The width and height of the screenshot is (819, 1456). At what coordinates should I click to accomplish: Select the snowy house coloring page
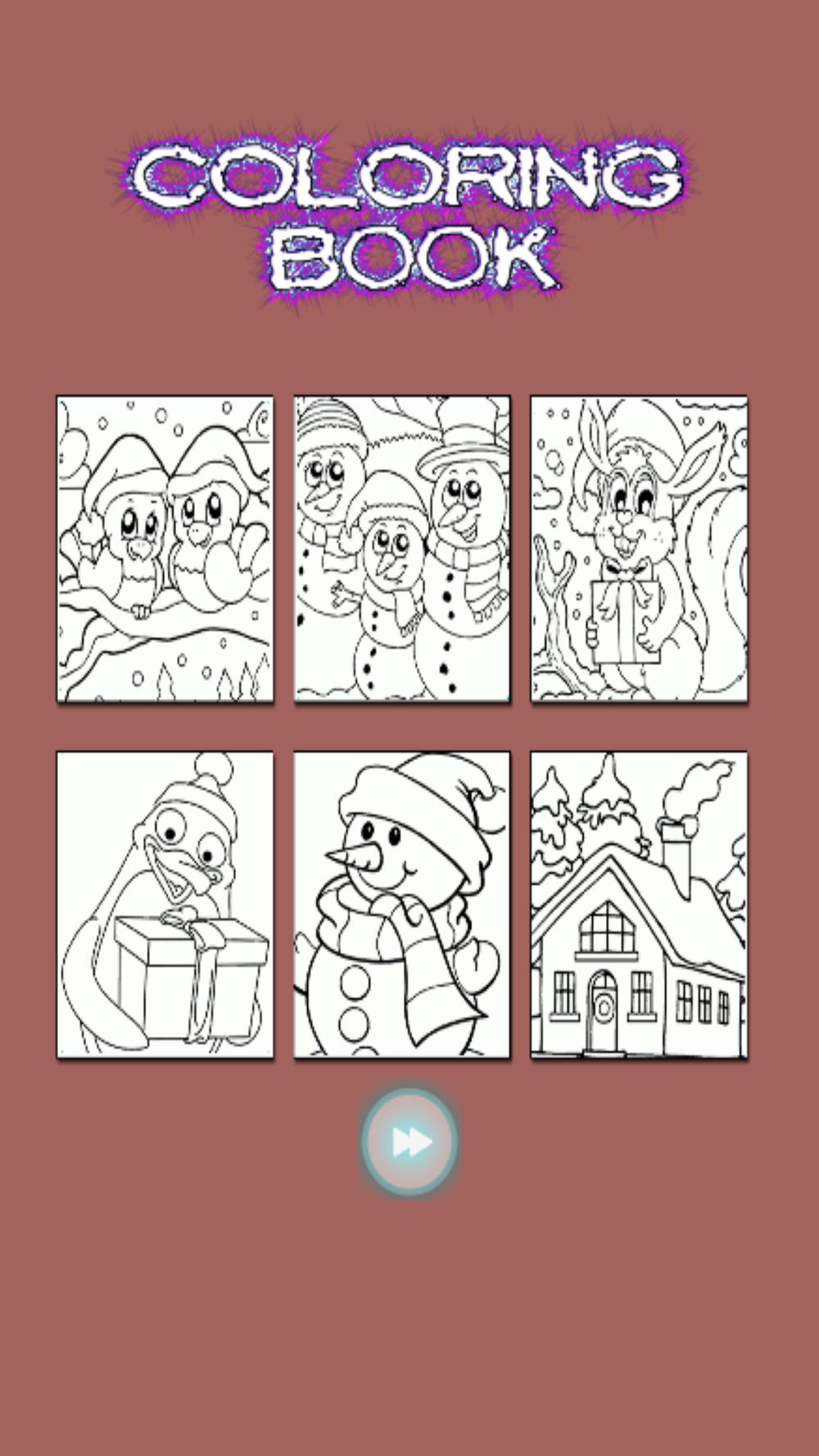point(639,905)
